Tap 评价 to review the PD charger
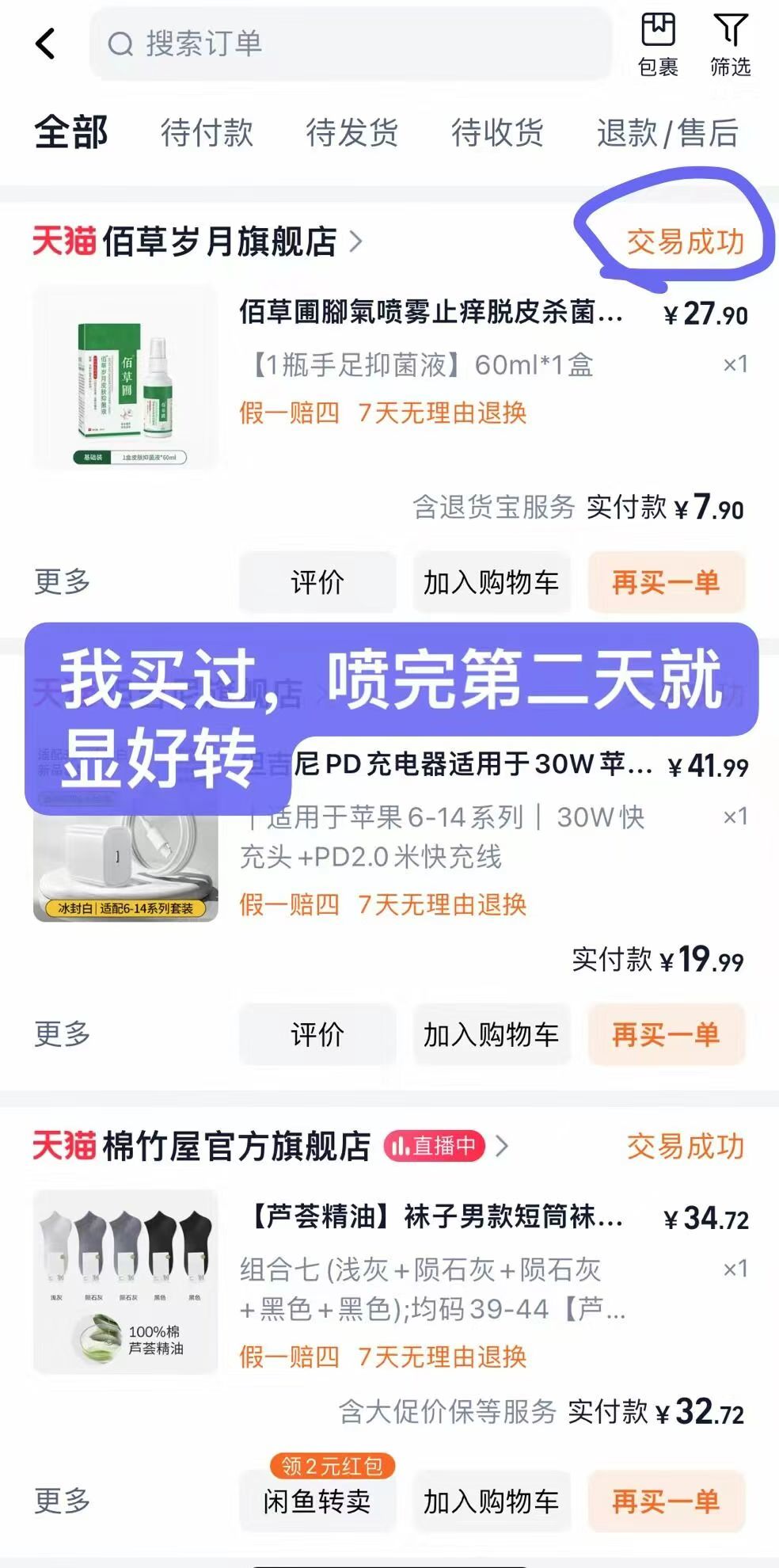This screenshot has height=1568, width=779. point(316,1034)
